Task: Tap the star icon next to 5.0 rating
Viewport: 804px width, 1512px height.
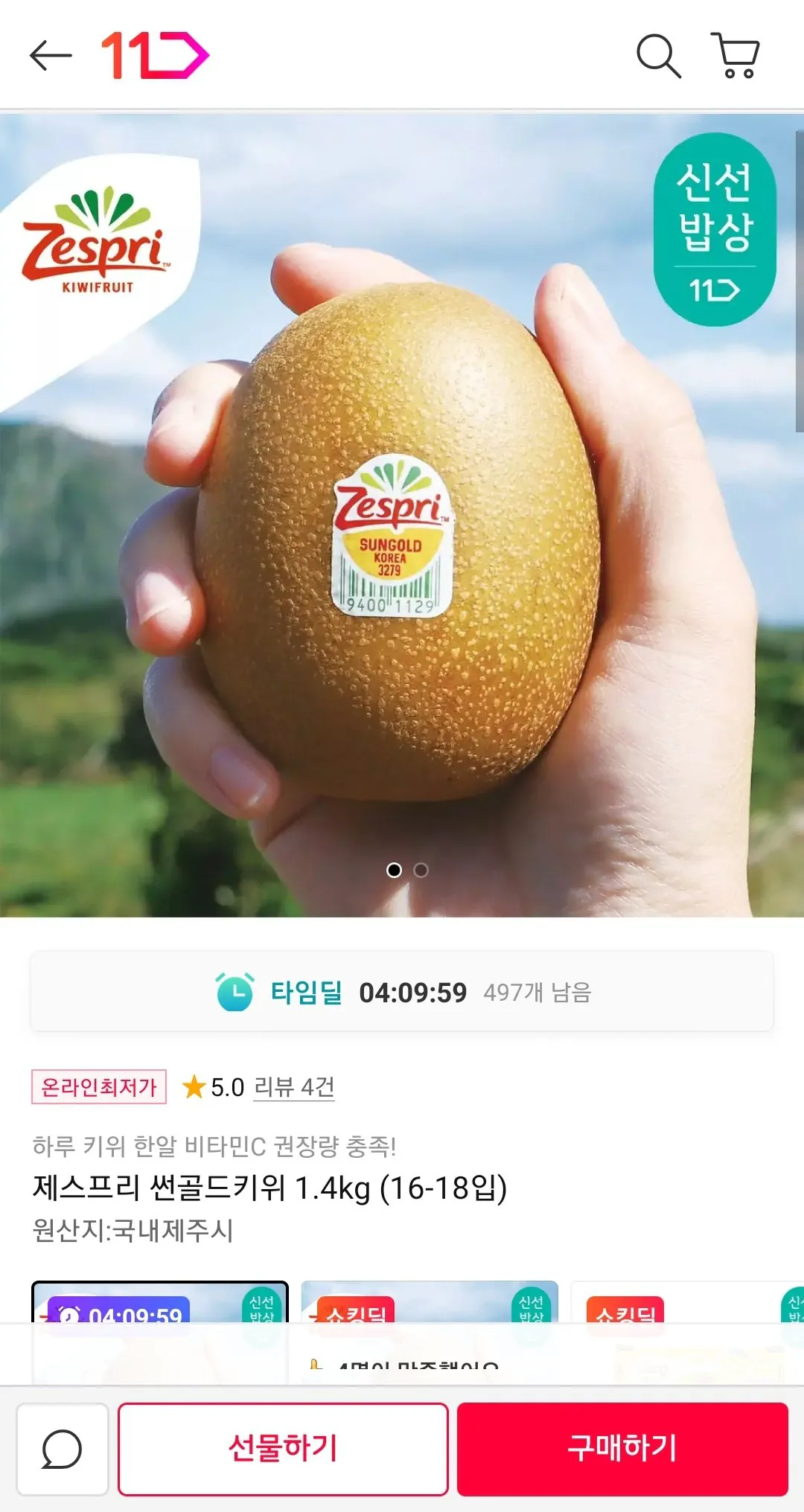Action: point(195,1087)
